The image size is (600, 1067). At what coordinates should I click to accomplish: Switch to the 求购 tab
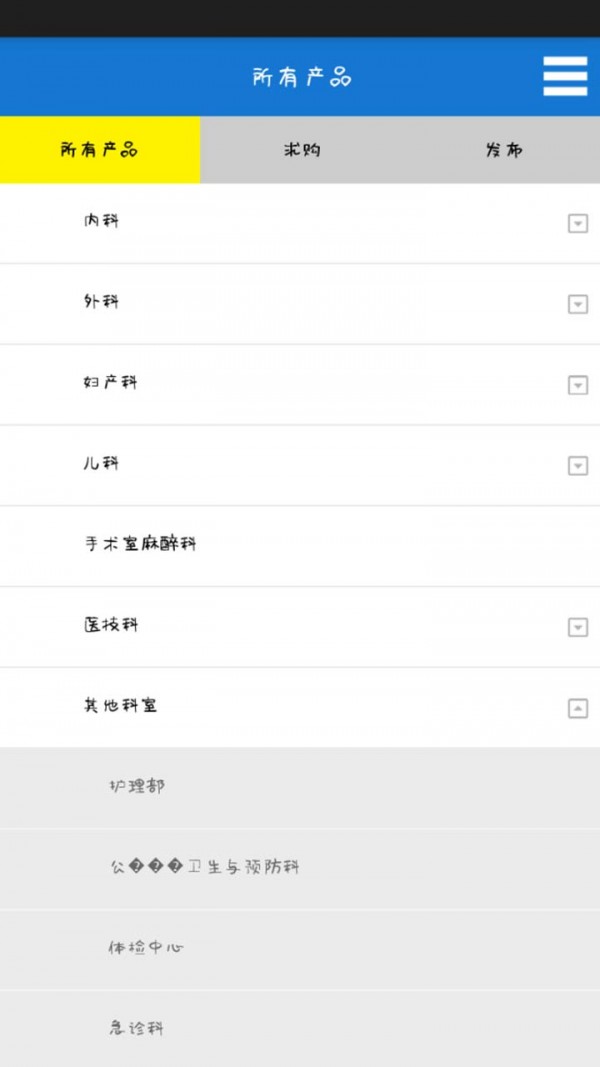301,150
